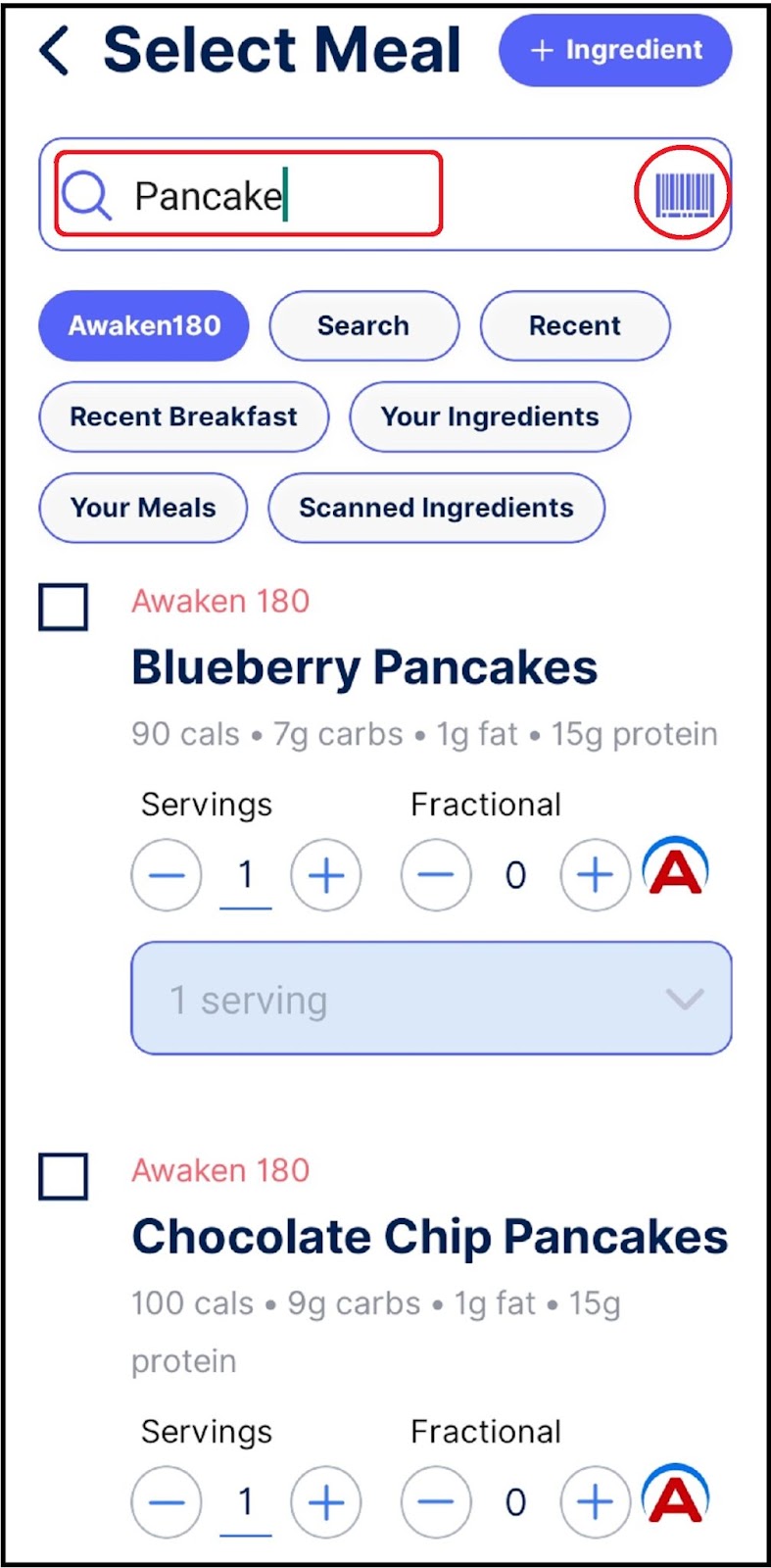The height and width of the screenshot is (1568, 771).
Task: View Scanned Ingredients
Action: tap(436, 508)
